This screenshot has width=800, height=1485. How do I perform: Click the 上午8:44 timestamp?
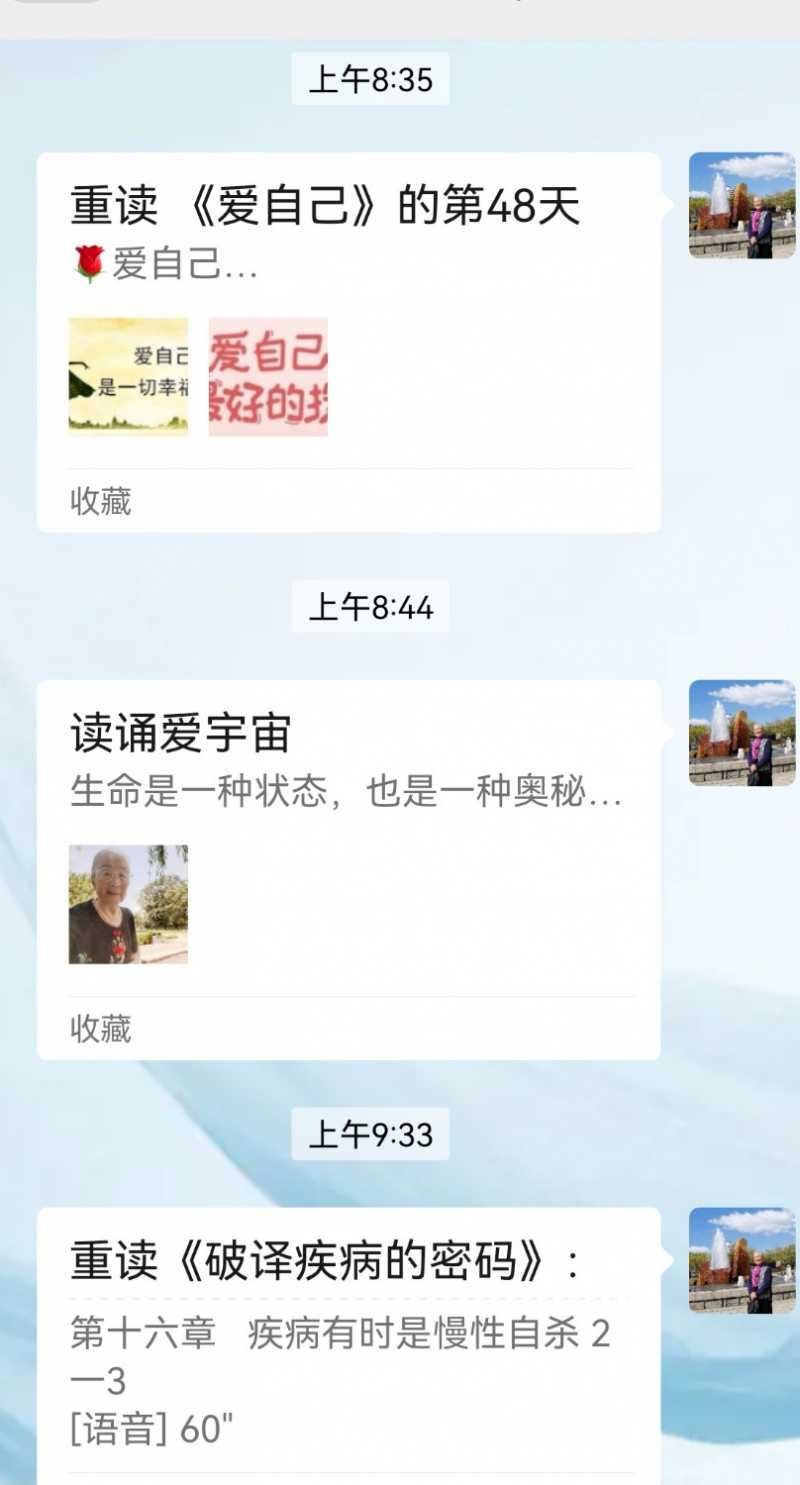click(370, 608)
